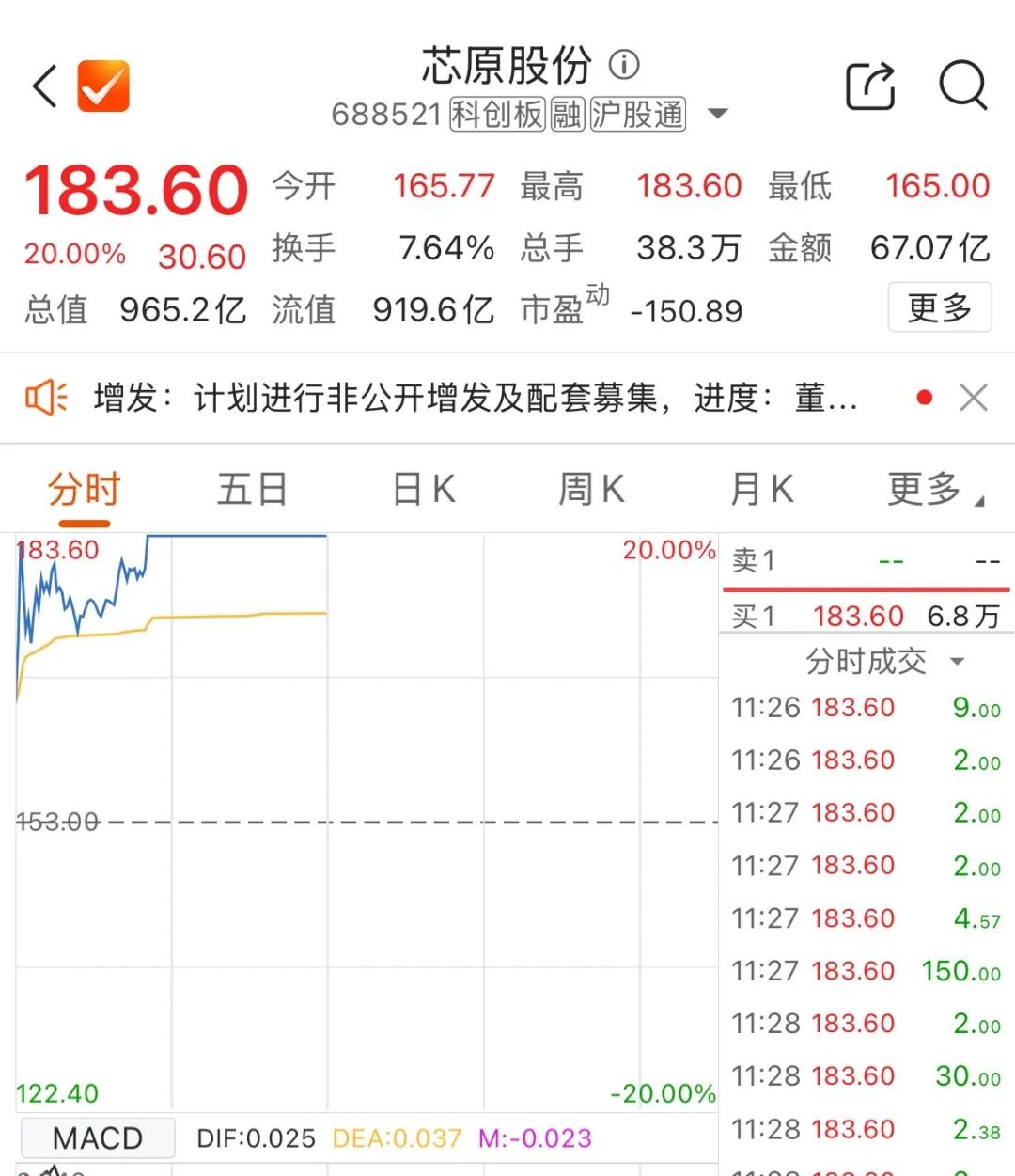Open the 更多 chart tab dropdown
This screenshot has width=1015, height=1176.
(x=928, y=489)
